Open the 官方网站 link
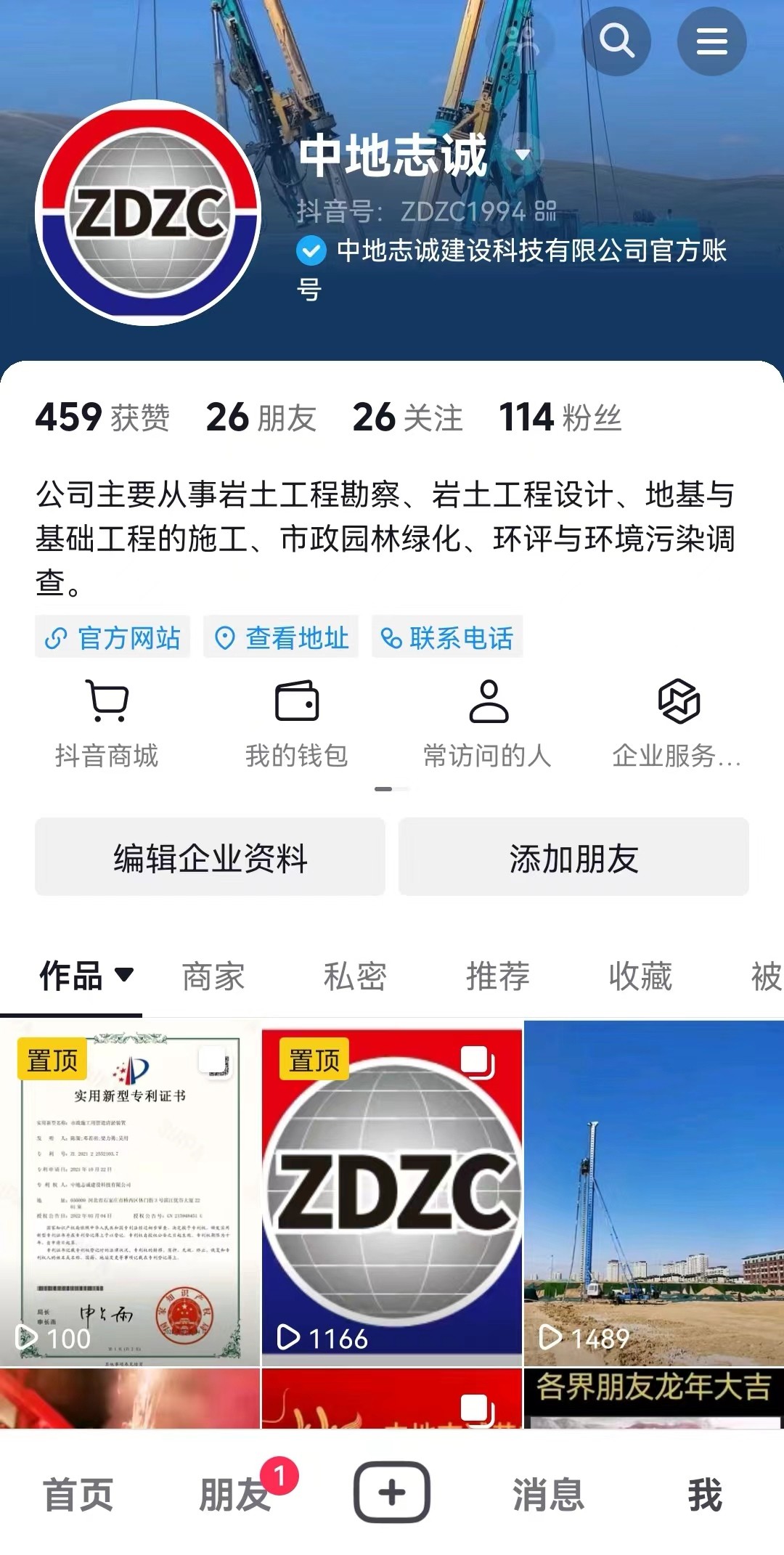The image size is (784, 1555). pyautogui.click(x=111, y=638)
